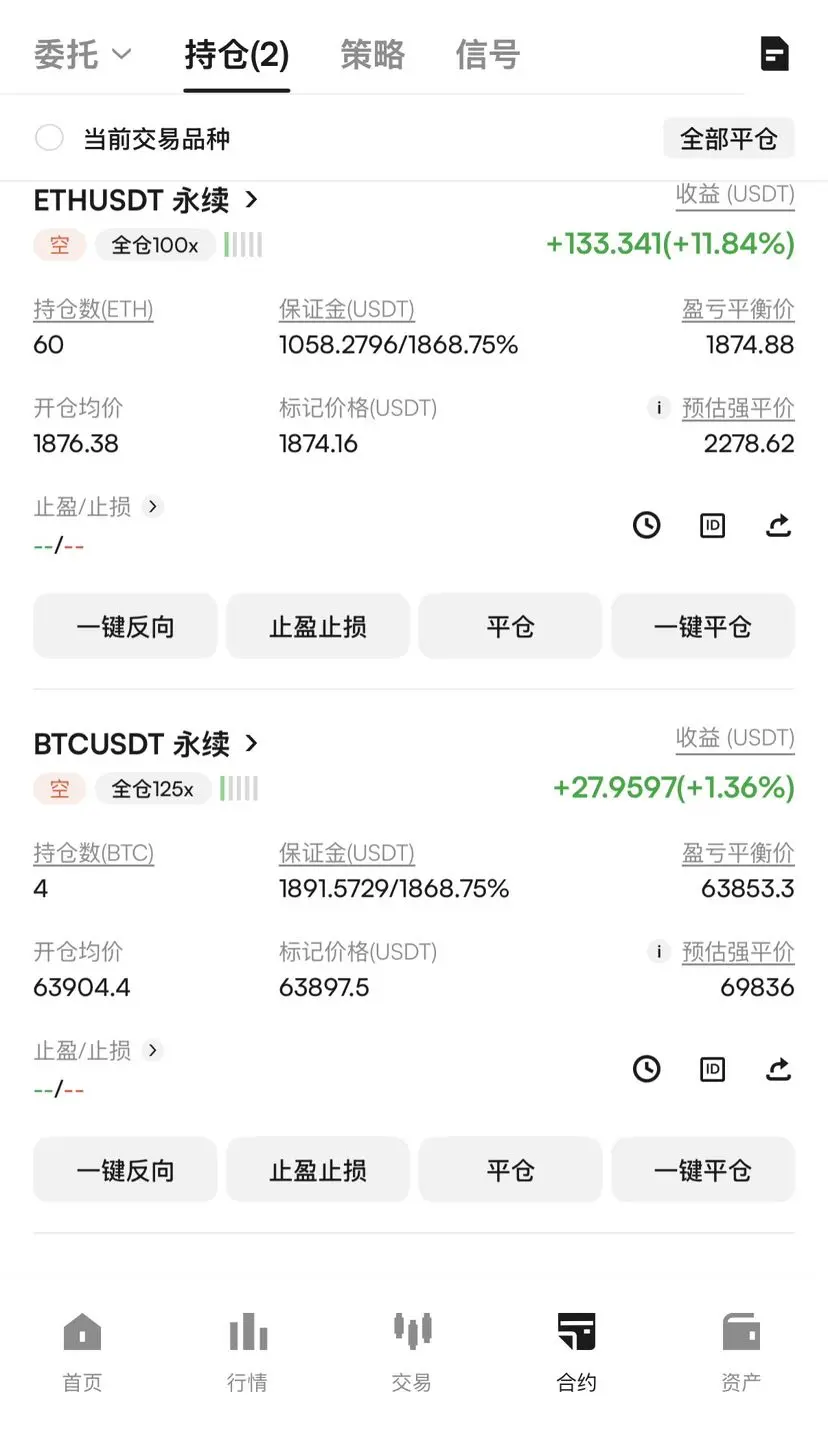This screenshot has width=828, height=1442.
Task: Tap 平仓 on the ETHUSDT position
Action: pyautogui.click(x=510, y=627)
